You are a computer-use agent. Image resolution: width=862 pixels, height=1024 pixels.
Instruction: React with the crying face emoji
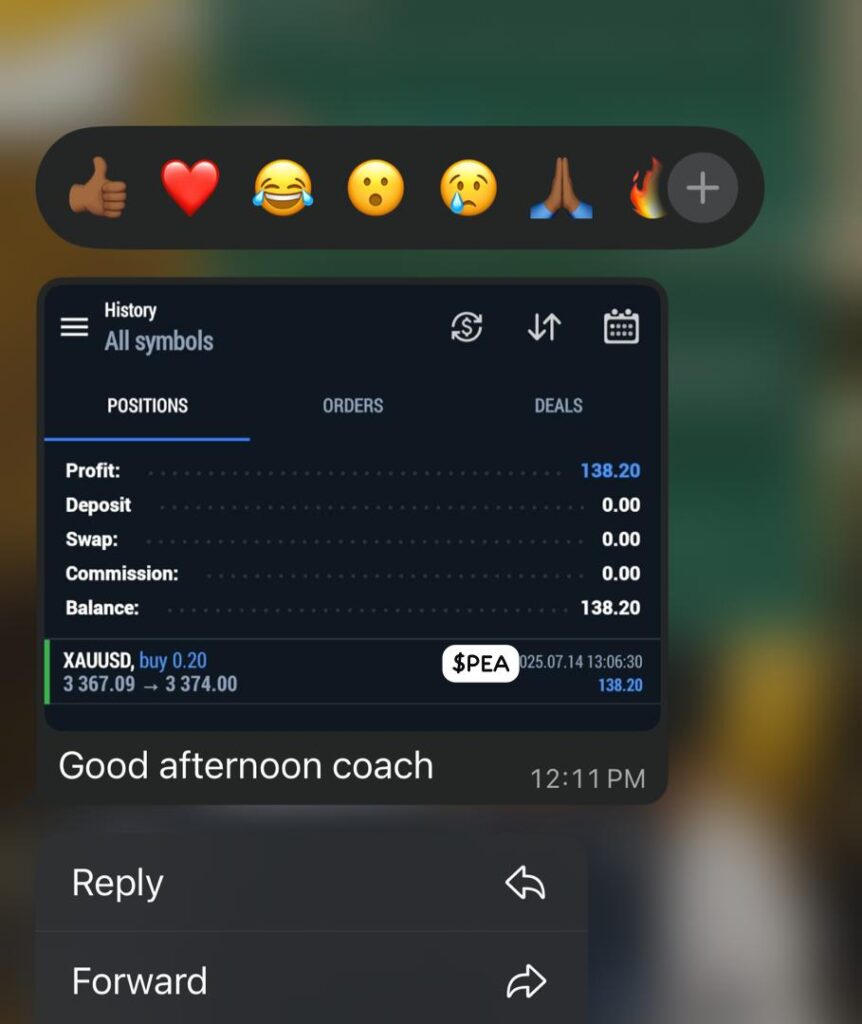(469, 187)
